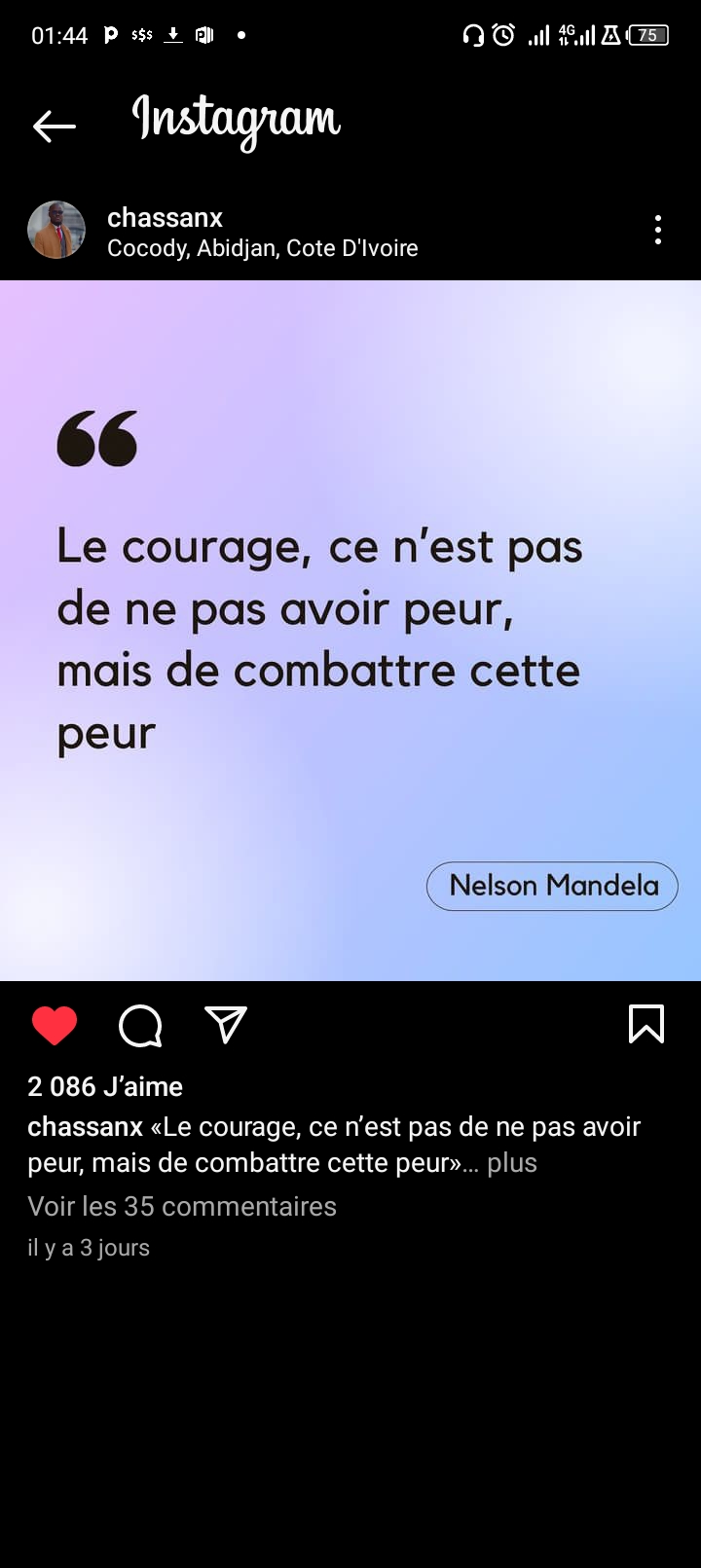Save the post with the bookmark icon
The width and height of the screenshot is (701, 1568).
tap(646, 1025)
